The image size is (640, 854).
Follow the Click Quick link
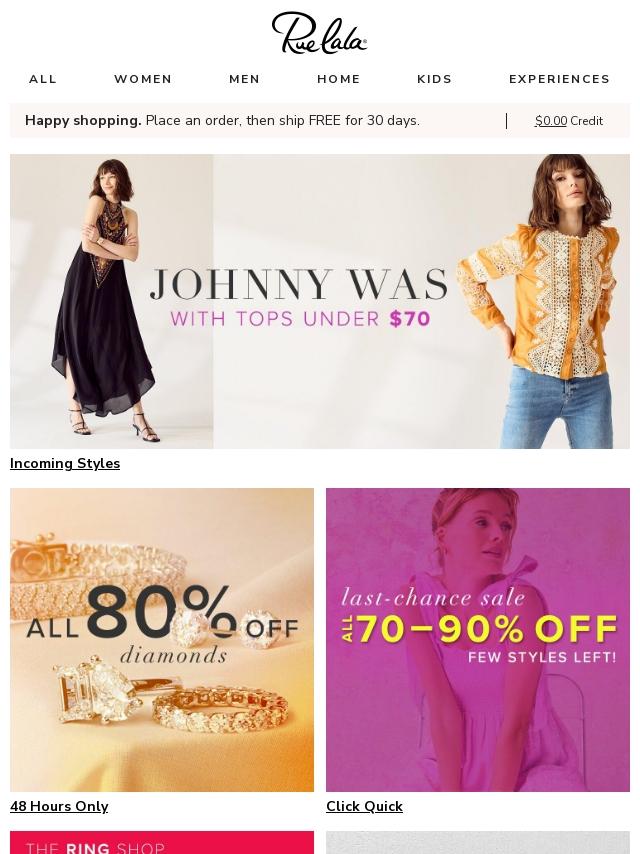tap(364, 807)
